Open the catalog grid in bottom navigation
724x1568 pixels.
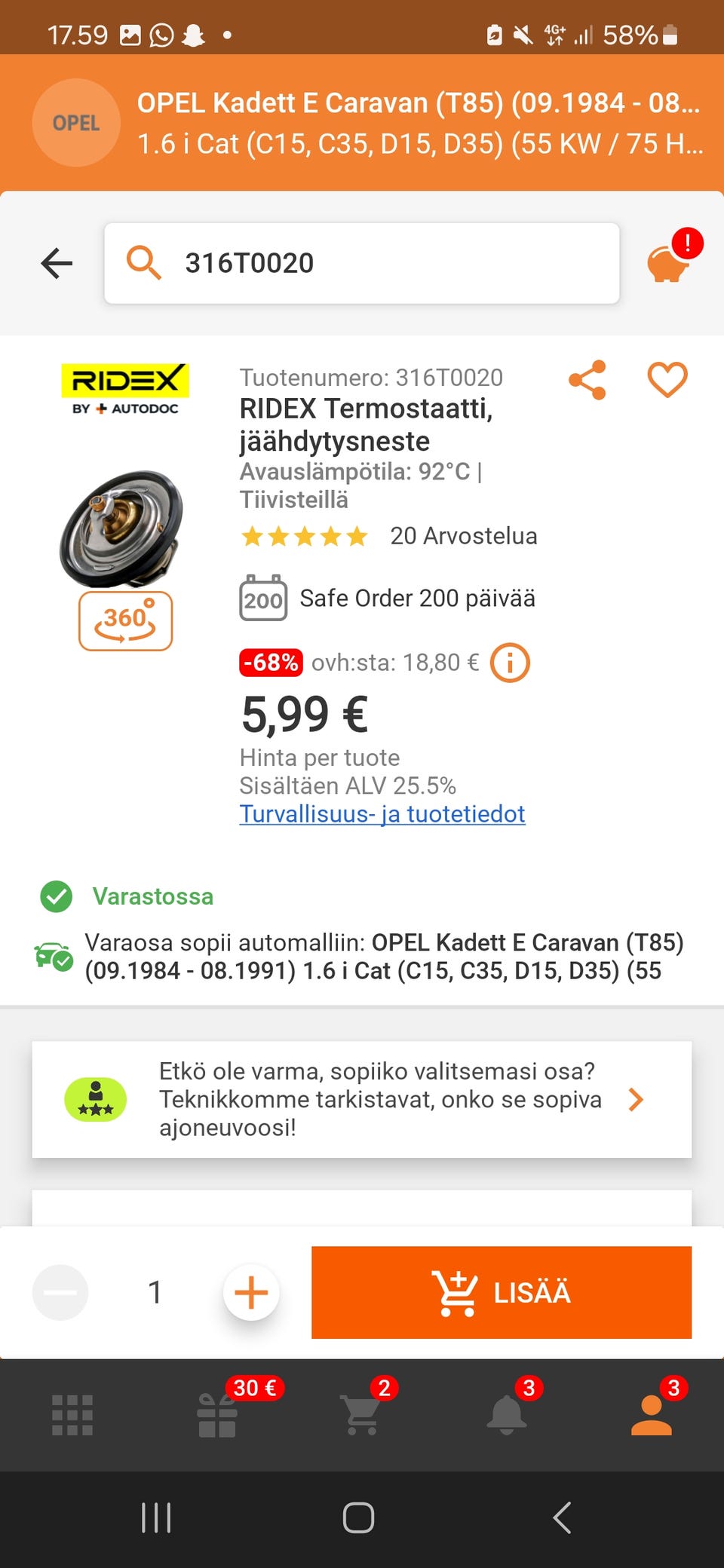72,1415
